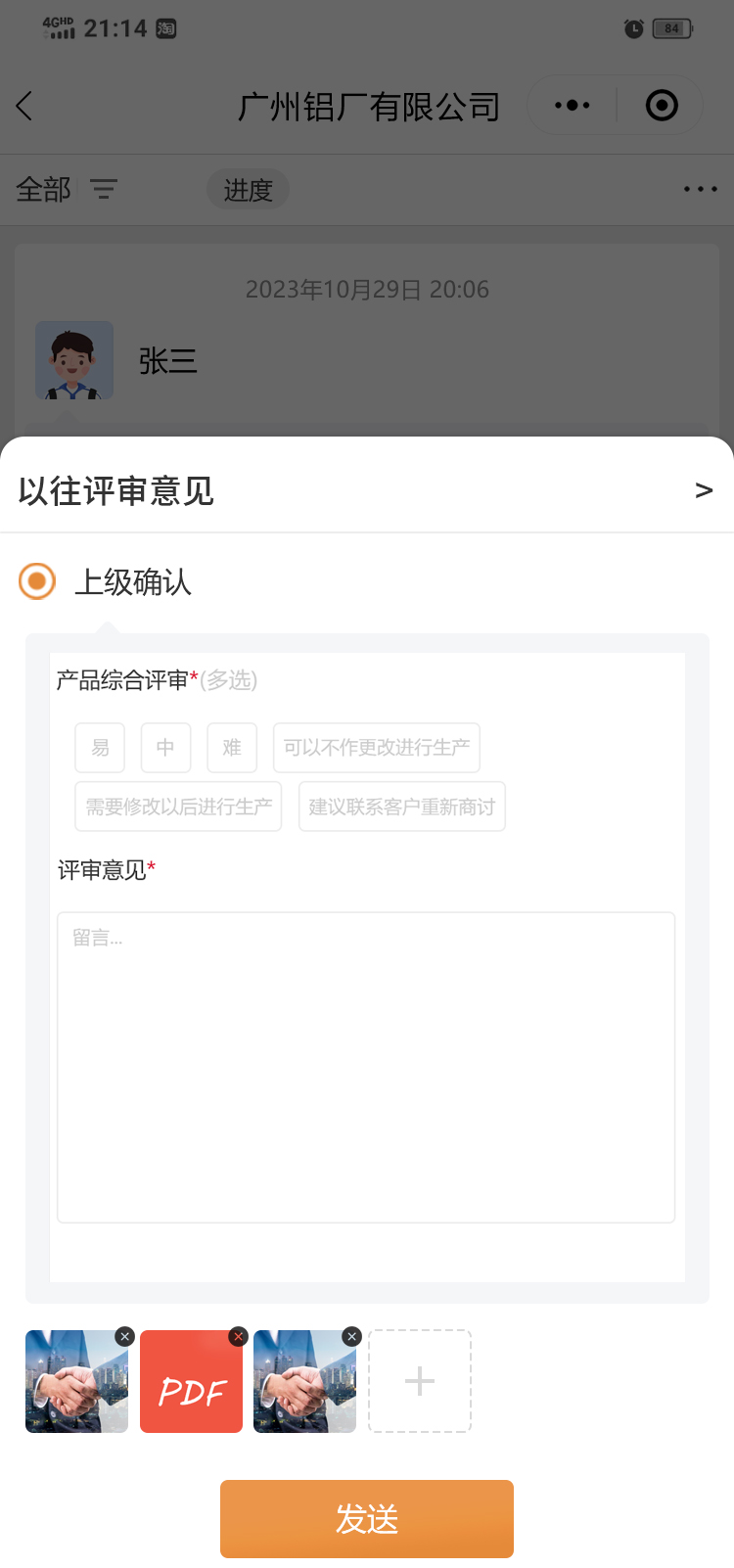This screenshot has height=1568, width=734.
Task: Select 建议联系客户重新商讨 option
Action: (401, 807)
